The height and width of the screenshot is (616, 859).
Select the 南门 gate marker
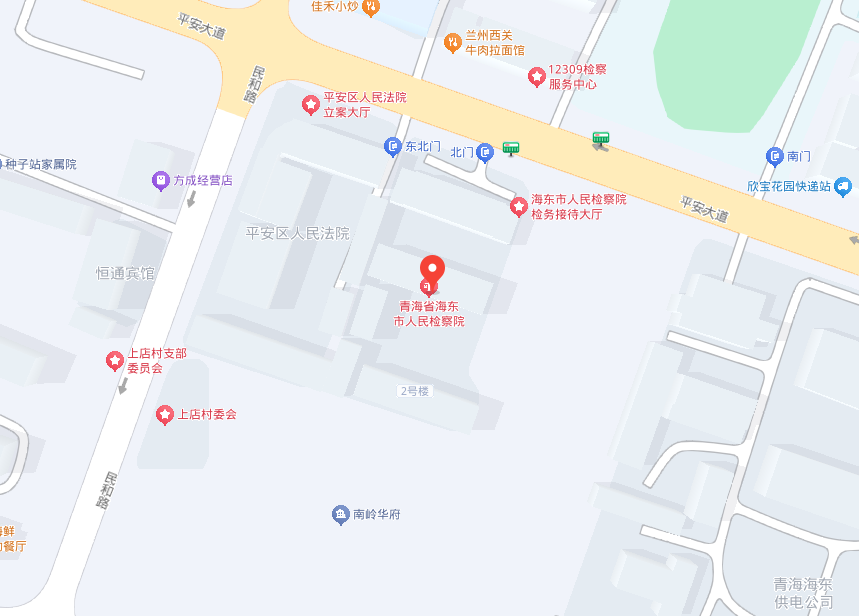774,156
